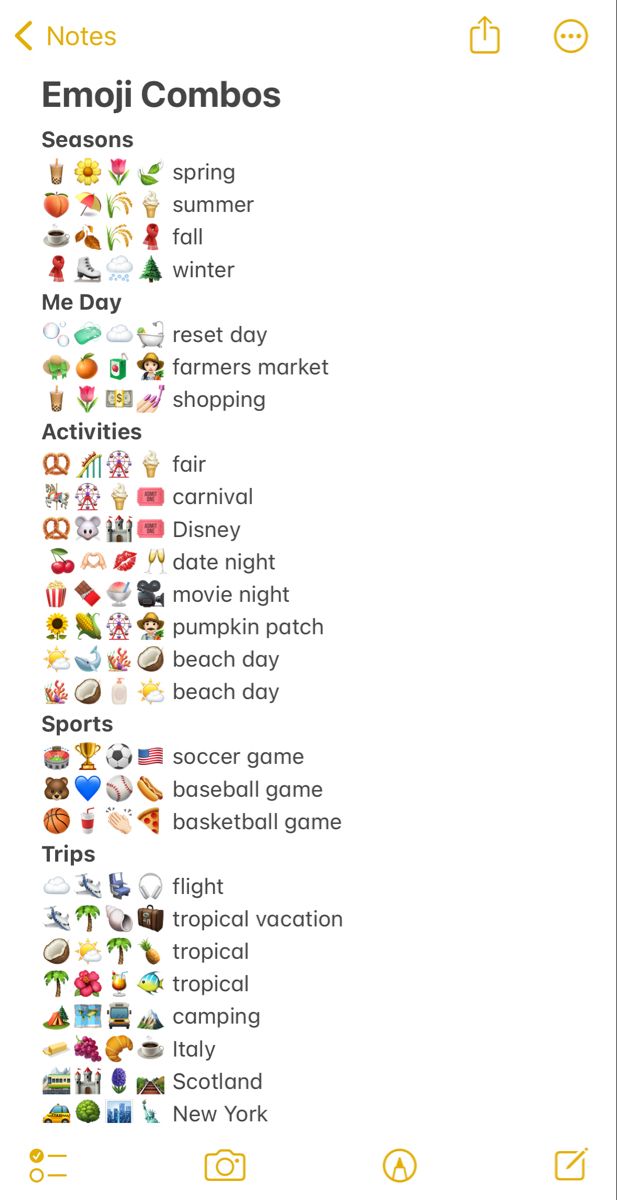This screenshot has height=1200, width=617.
Task: Compose a new note
Action: [571, 1164]
